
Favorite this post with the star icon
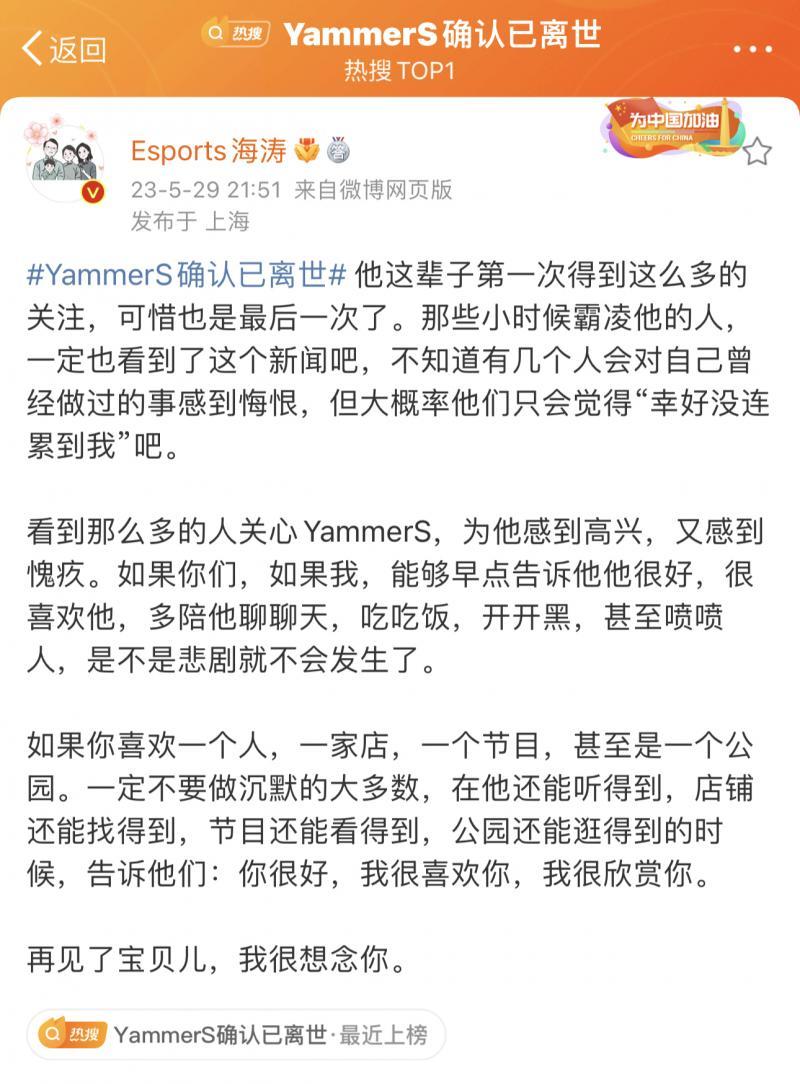(x=757, y=152)
